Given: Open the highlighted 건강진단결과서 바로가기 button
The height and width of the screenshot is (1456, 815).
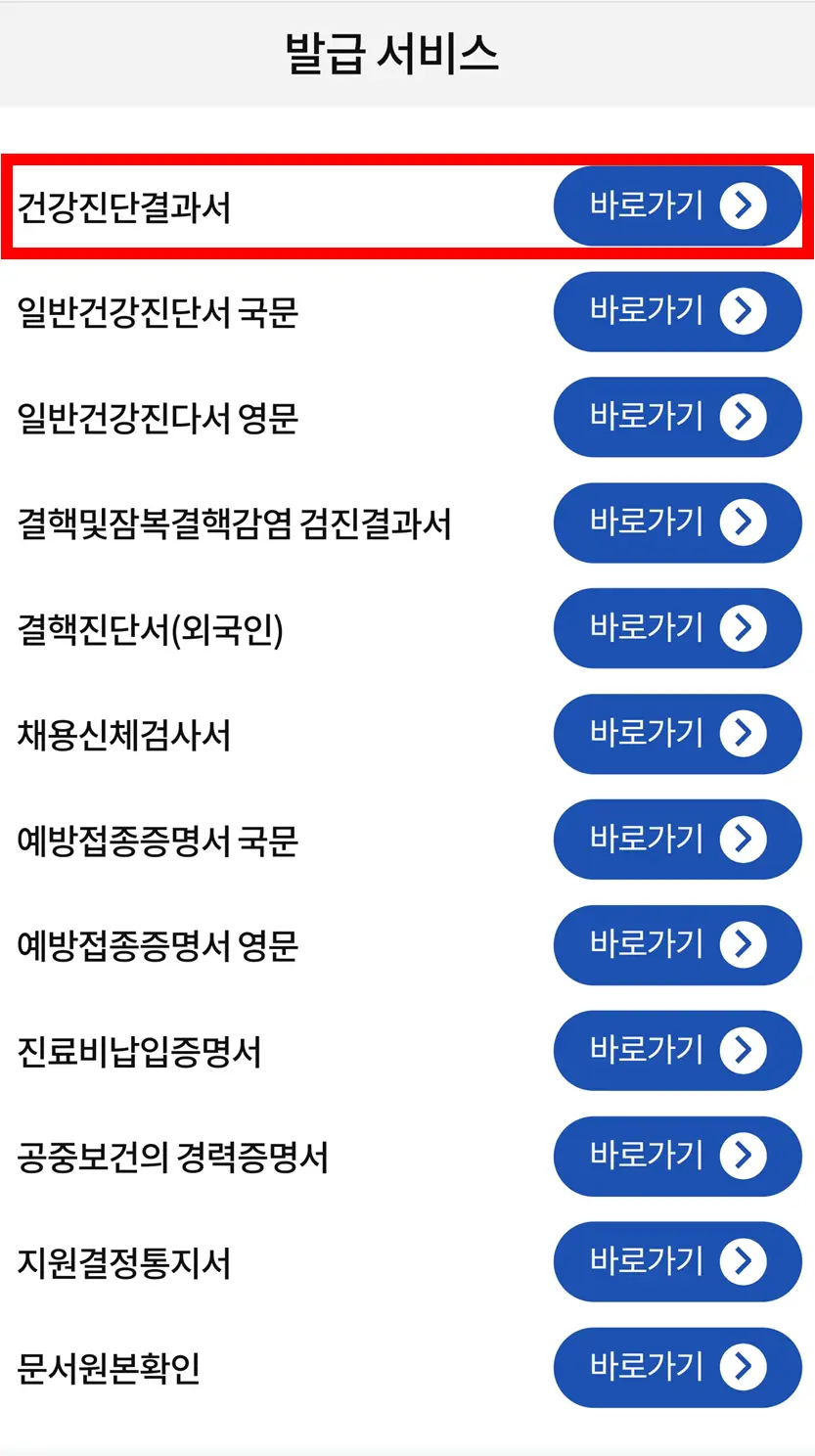Looking at the screenshot, I should [677, 205].
